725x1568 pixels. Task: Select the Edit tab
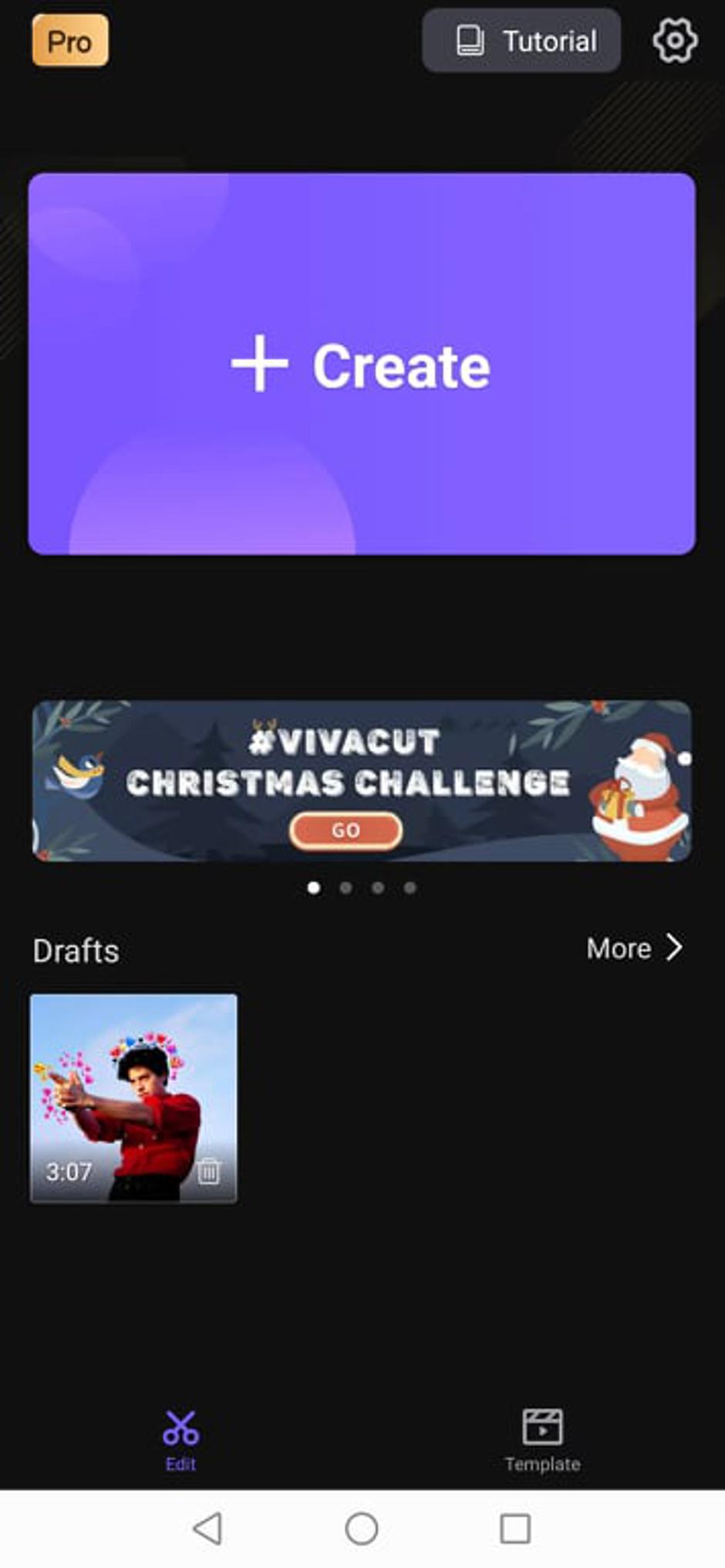pos(180,1440)
